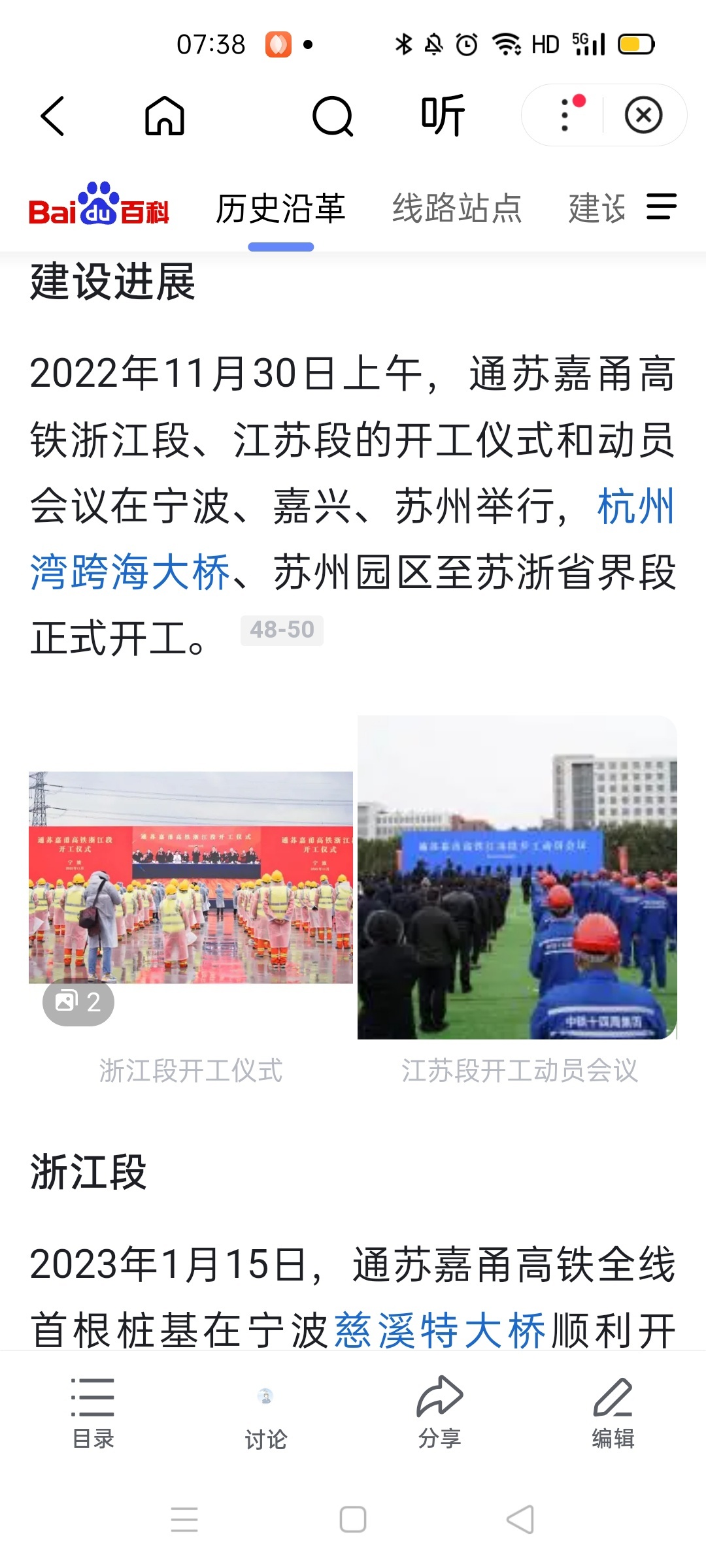Open the 江苏段开工动员会议 photo
The width and height of the screenshot is (706, 1568).
click(x=517, y=877)
